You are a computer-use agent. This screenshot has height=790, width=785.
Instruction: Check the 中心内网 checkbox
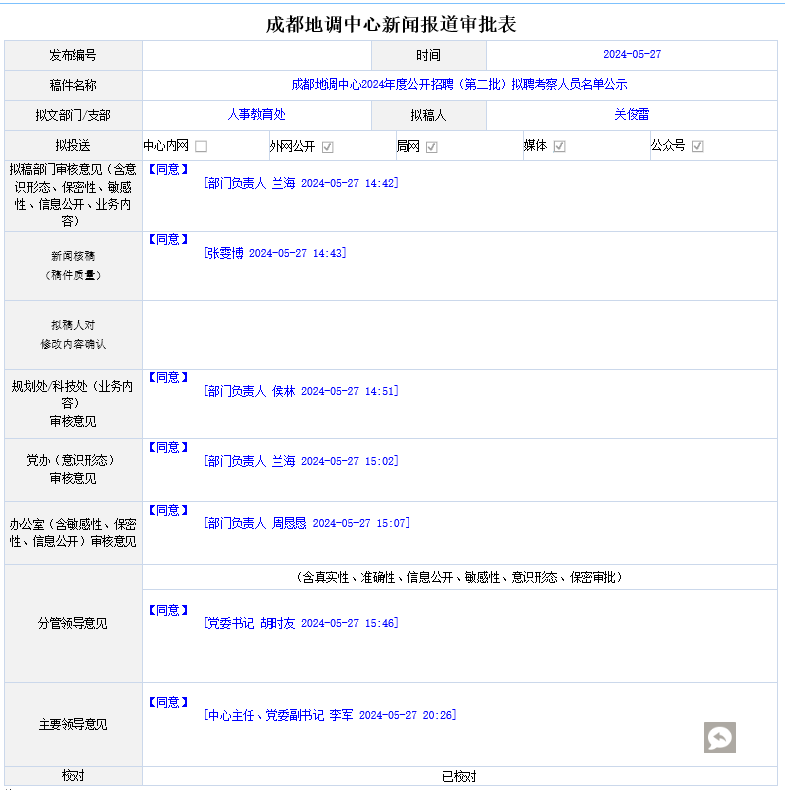pyautogui.click(x=201, y=146)
